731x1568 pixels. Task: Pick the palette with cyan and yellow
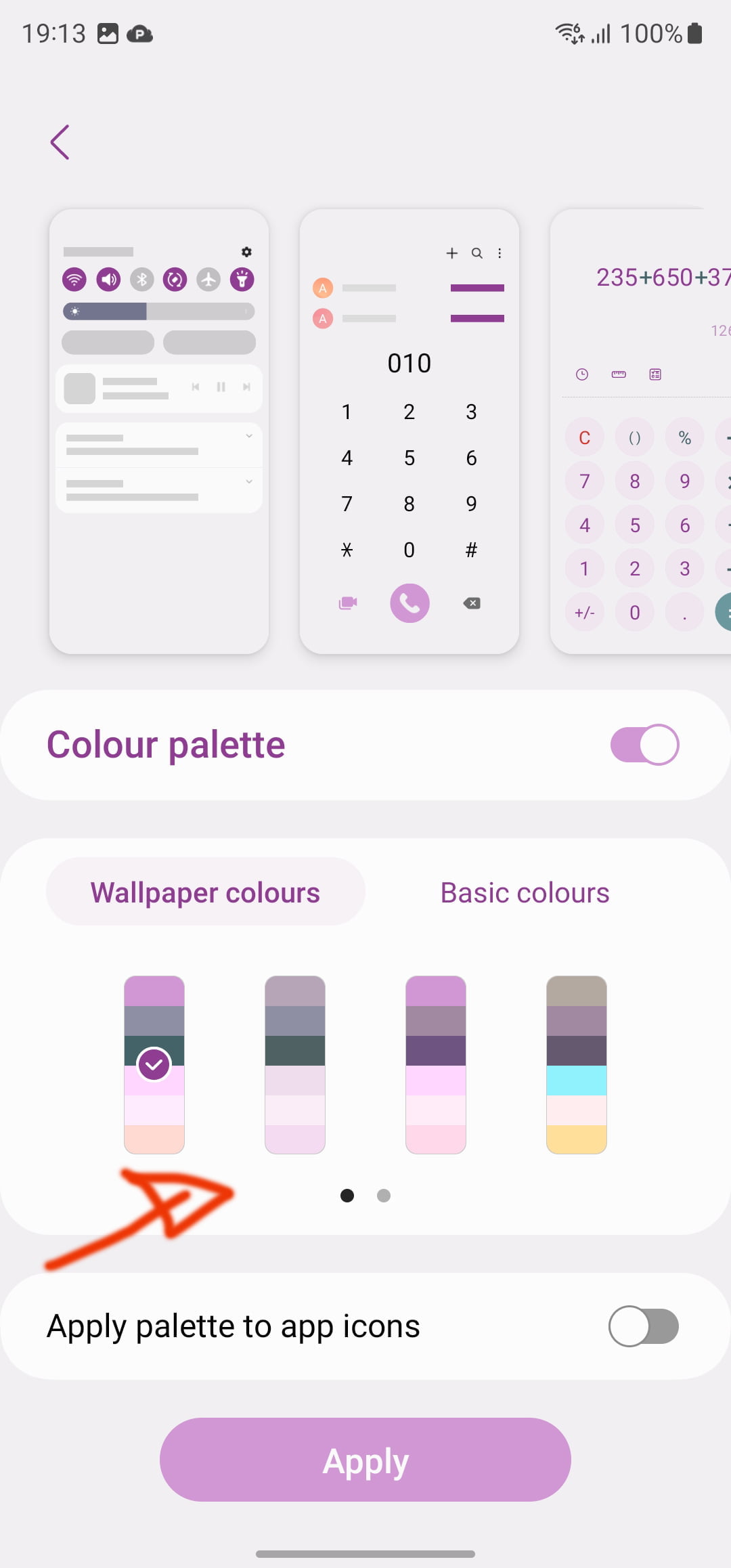577,1064
